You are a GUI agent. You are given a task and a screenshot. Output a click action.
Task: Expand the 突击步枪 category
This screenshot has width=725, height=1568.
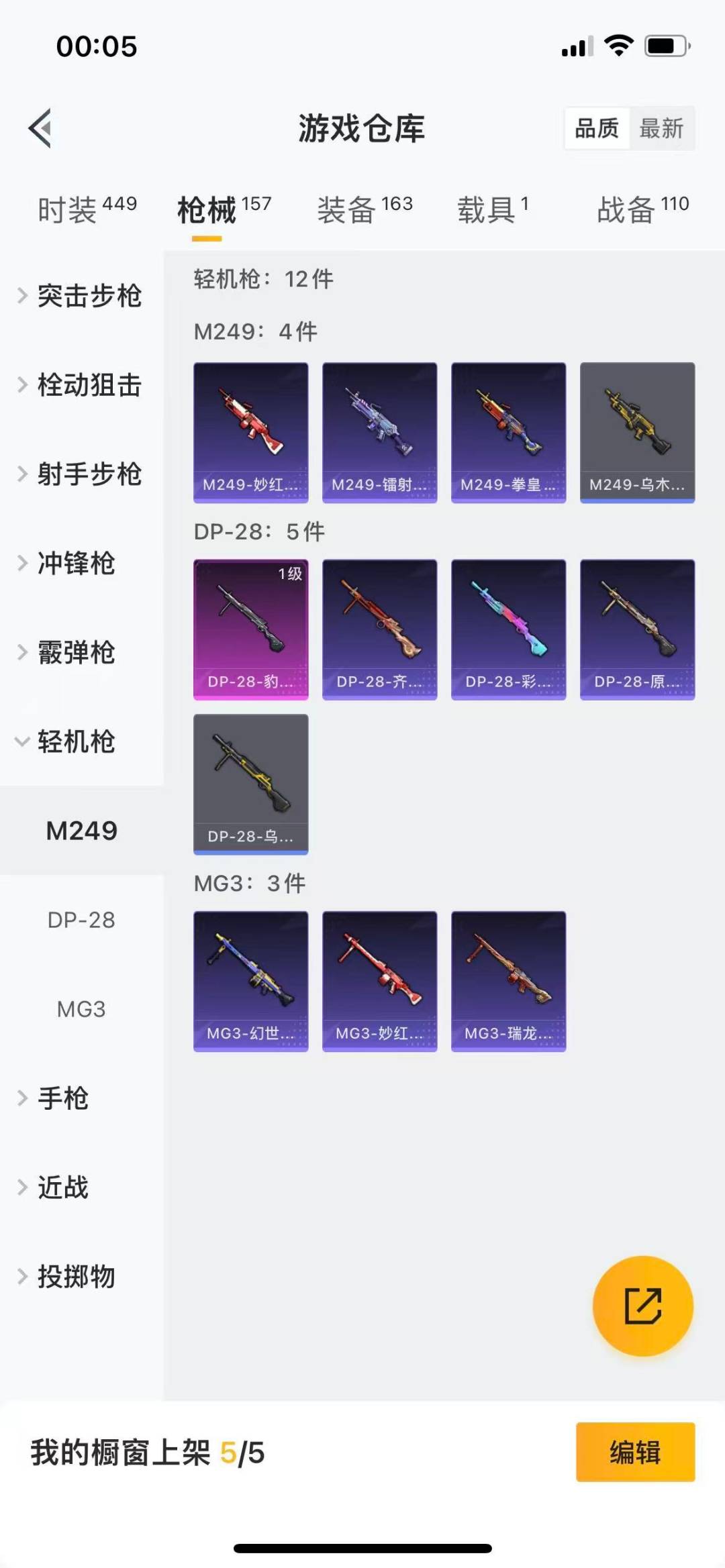tap(81, 296)
